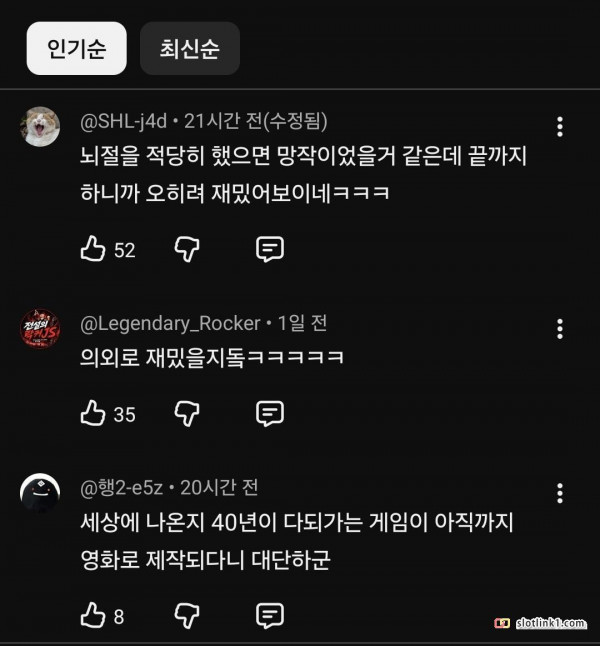Screen dimensions: 600x646
Task: Select the 인기순 sort chip
Action: point(76,49)
